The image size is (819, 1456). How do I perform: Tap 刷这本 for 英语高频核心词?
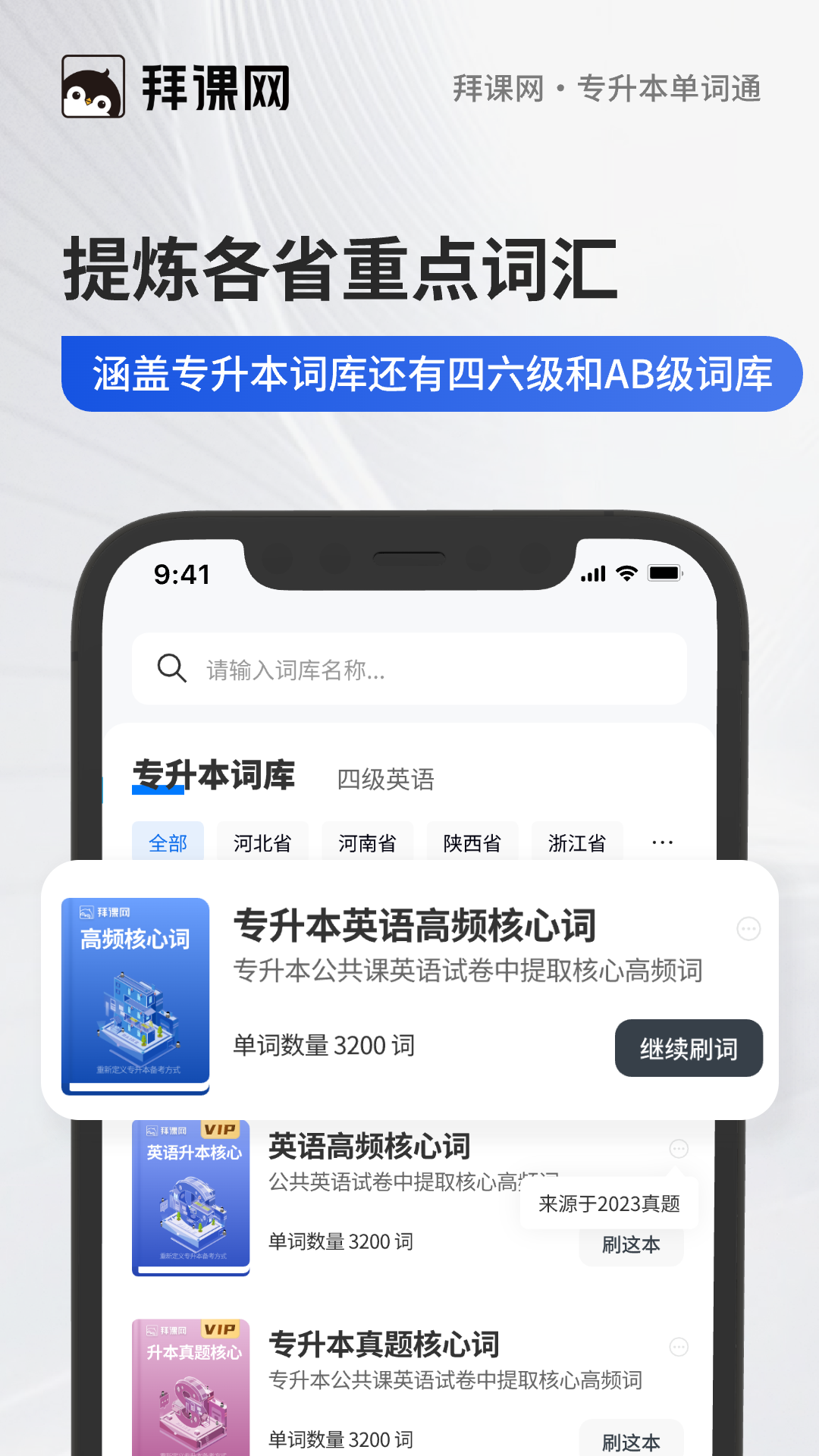click(x=632, y=1244)
